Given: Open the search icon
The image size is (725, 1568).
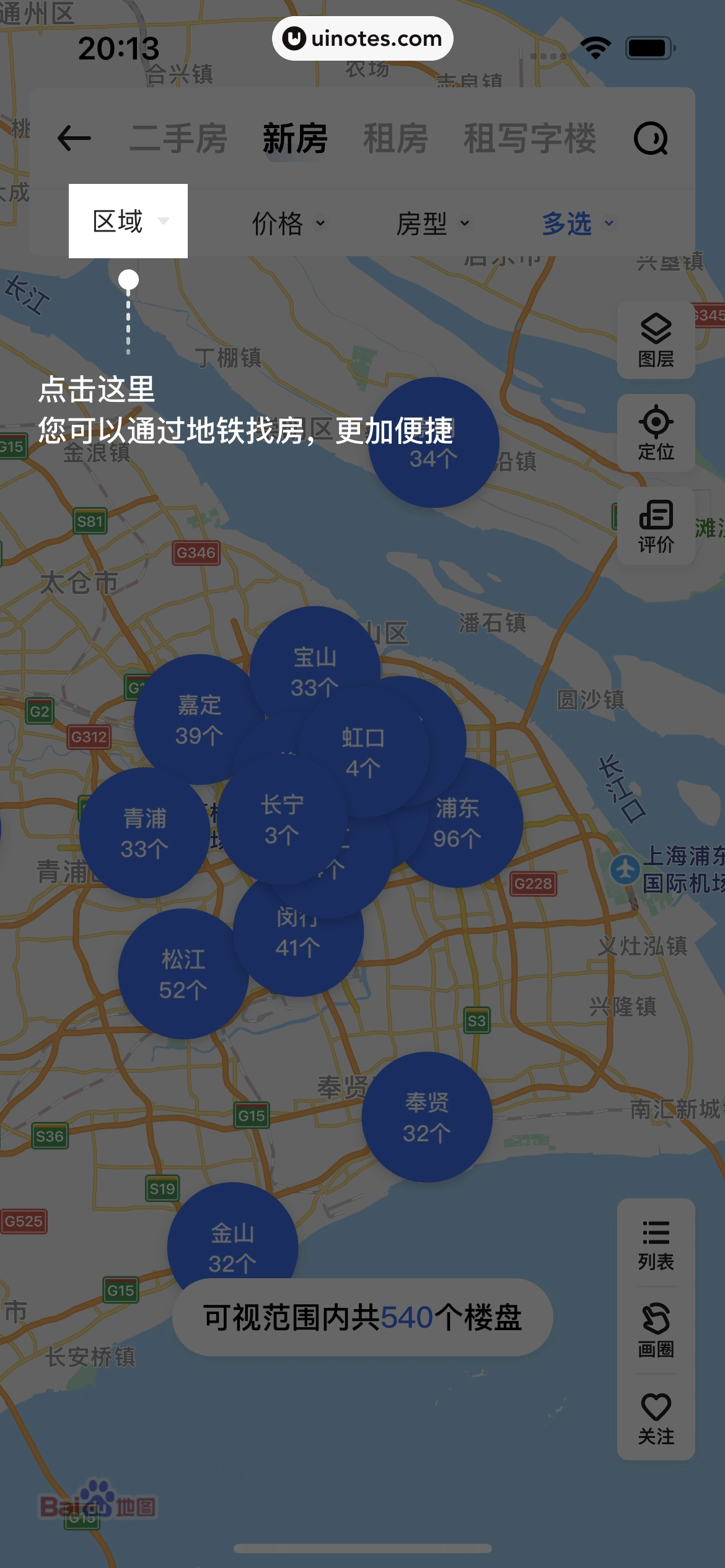Looking at the screenshot, I should pyautogui.click(x=651, y=138).
